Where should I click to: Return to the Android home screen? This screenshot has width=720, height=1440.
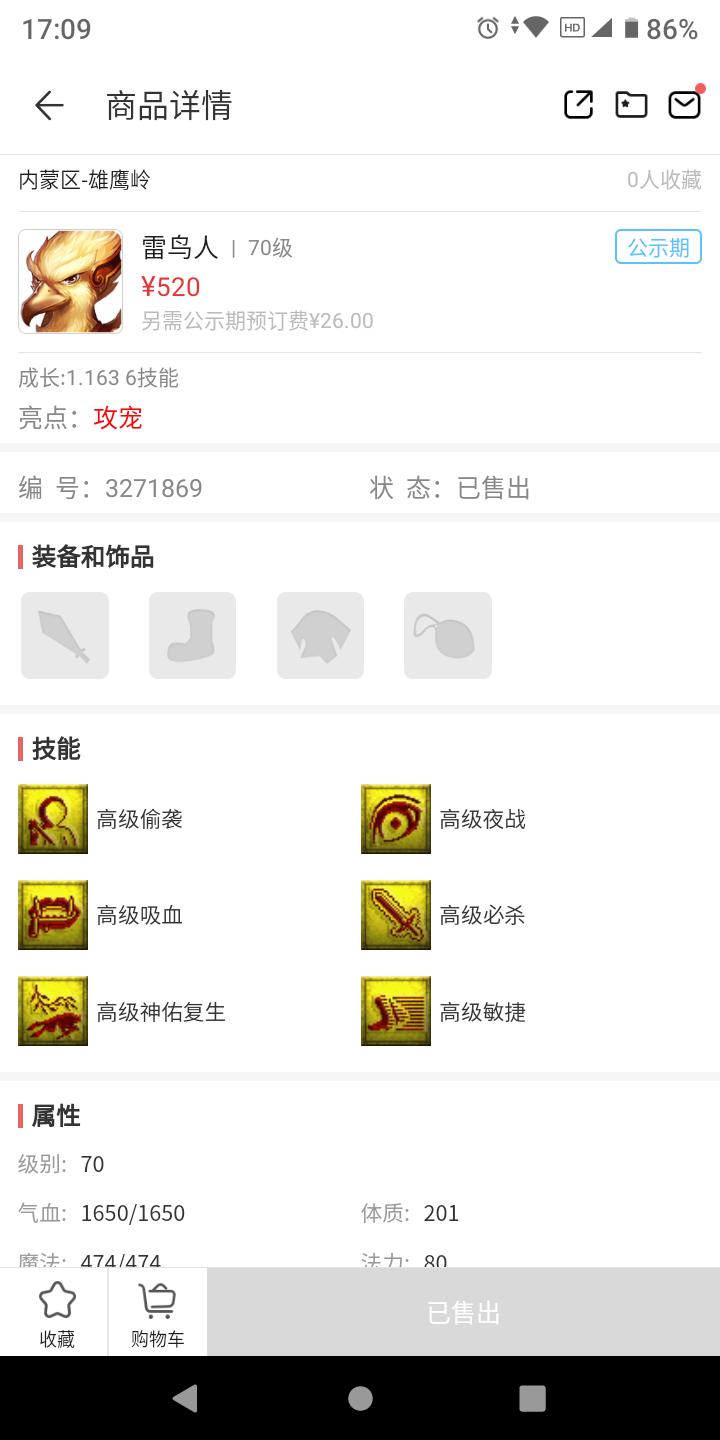(360, 1398)
